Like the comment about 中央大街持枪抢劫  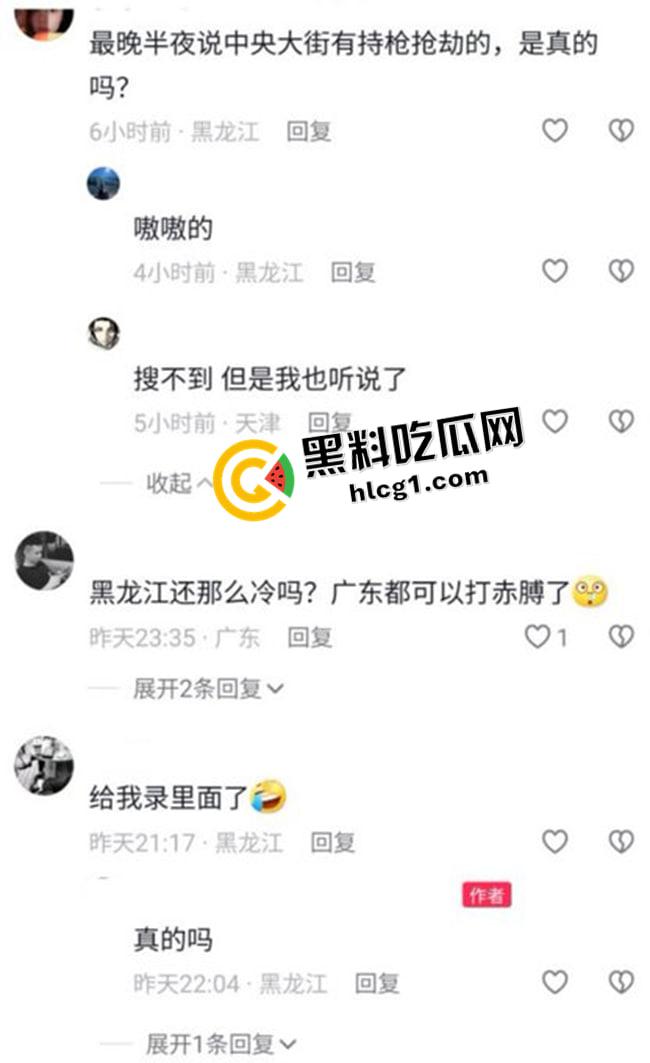point(555,130)
